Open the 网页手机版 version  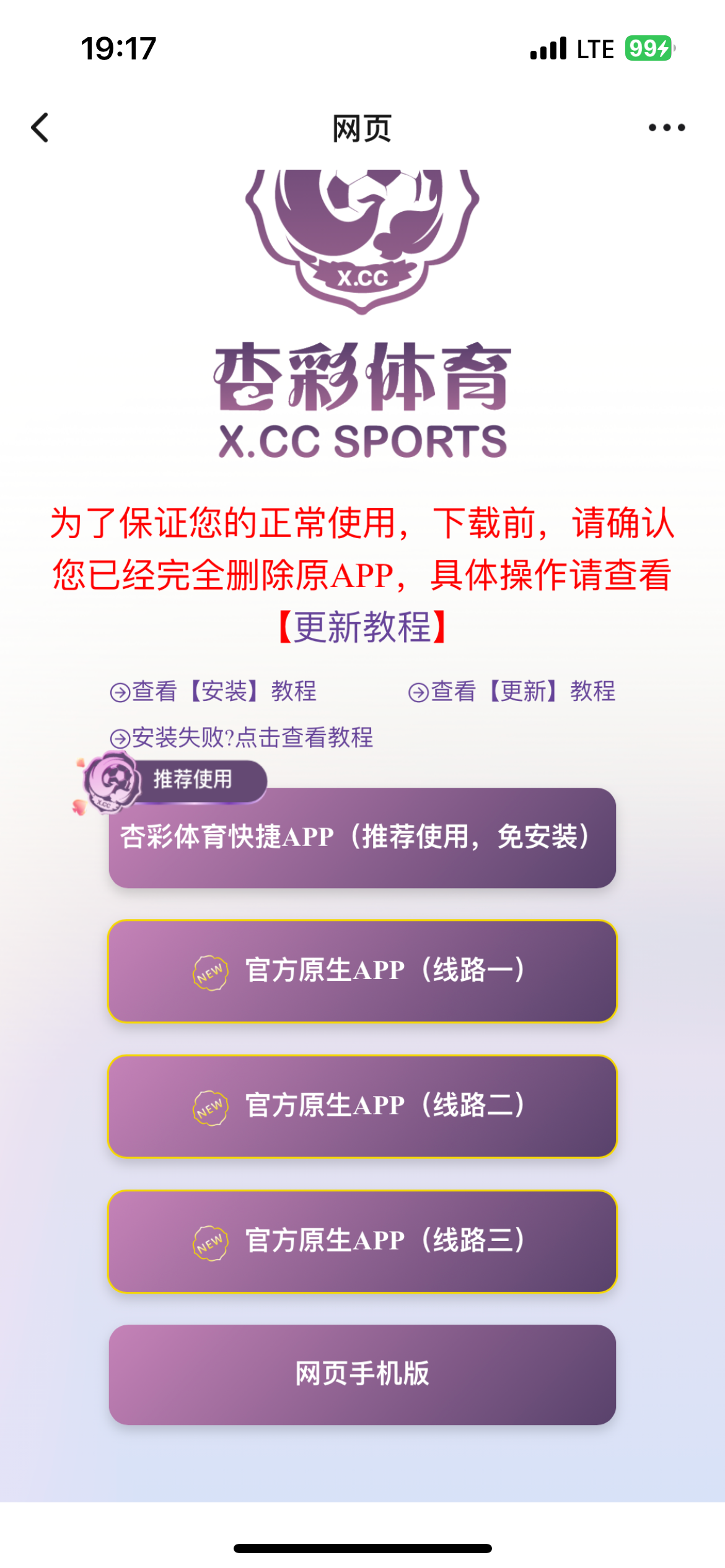[362, 1374]
